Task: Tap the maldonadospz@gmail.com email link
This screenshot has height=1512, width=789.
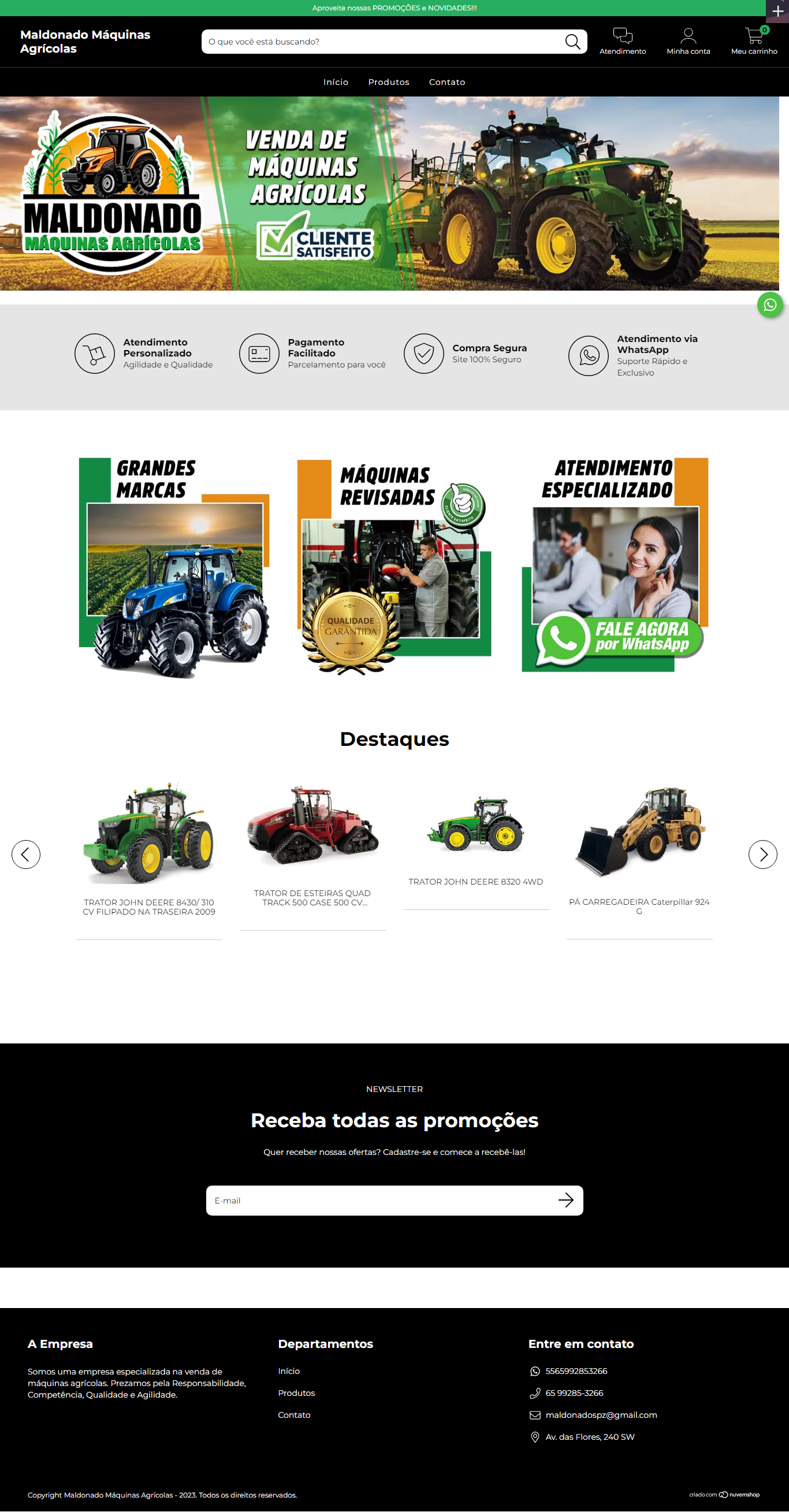Action: [x=601, y=1414]
